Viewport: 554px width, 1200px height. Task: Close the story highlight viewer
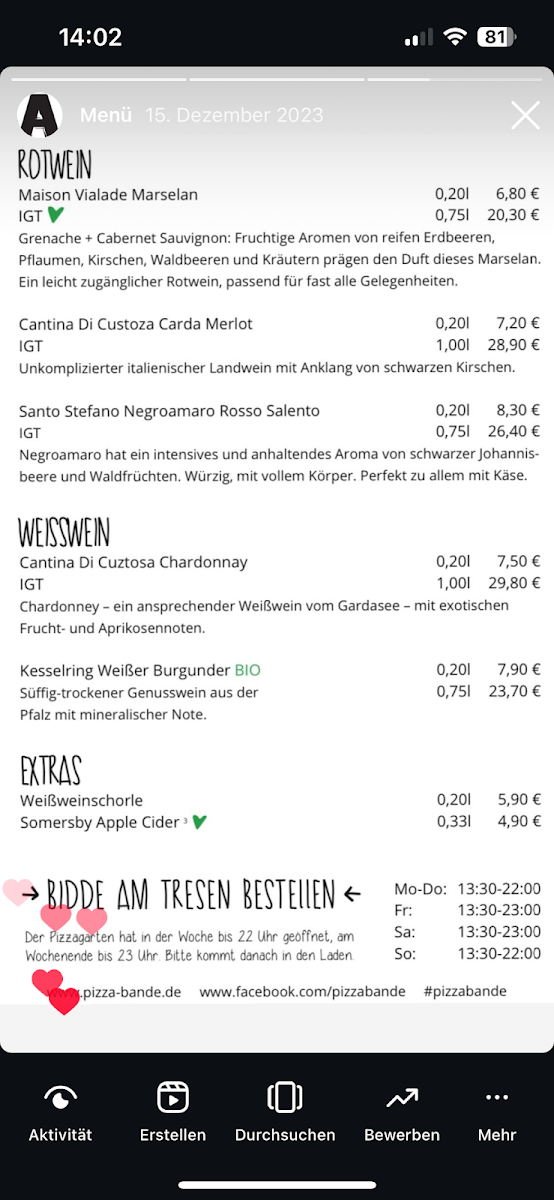525,115
